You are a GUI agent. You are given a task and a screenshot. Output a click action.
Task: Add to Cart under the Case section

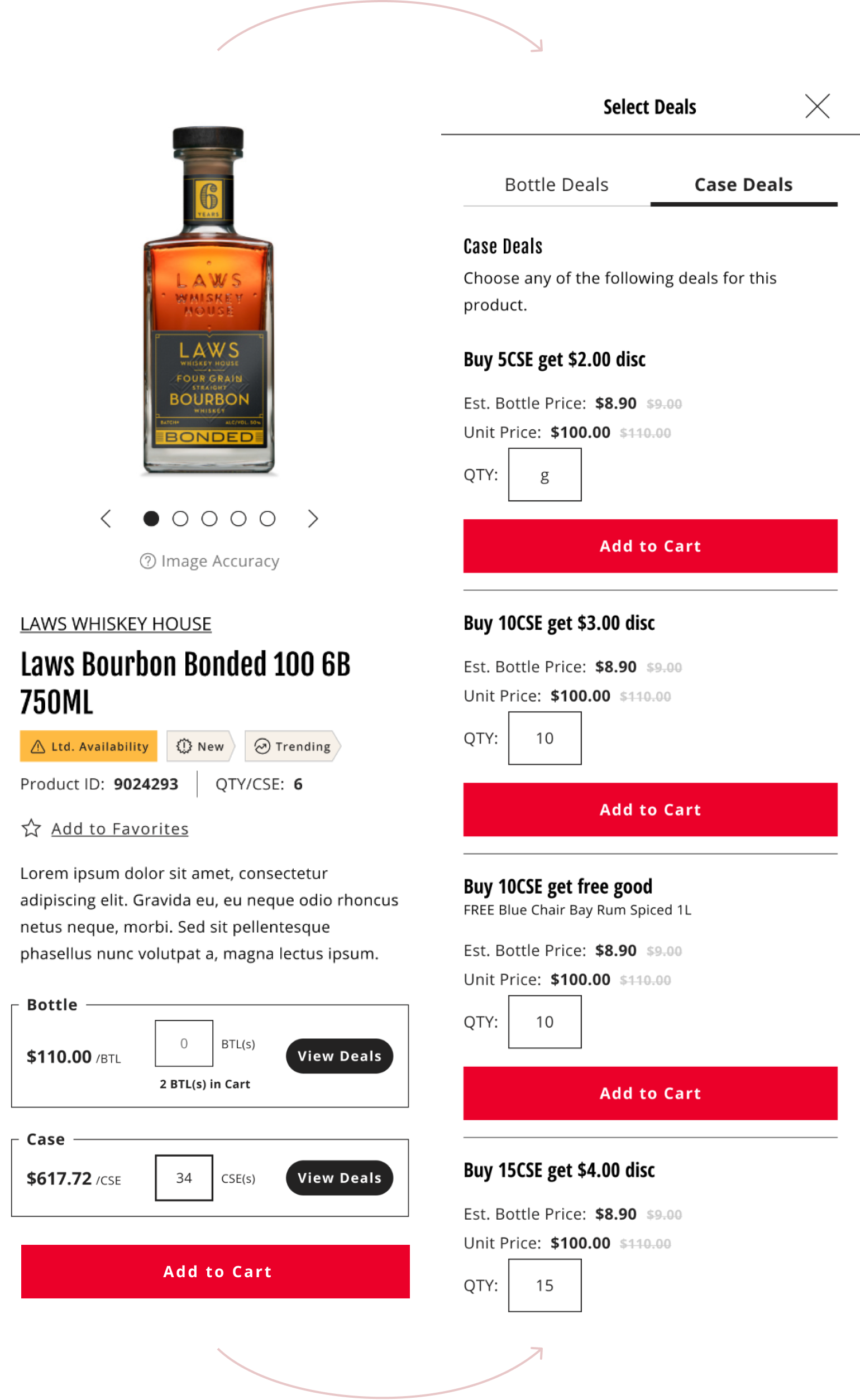point(215,1272)
